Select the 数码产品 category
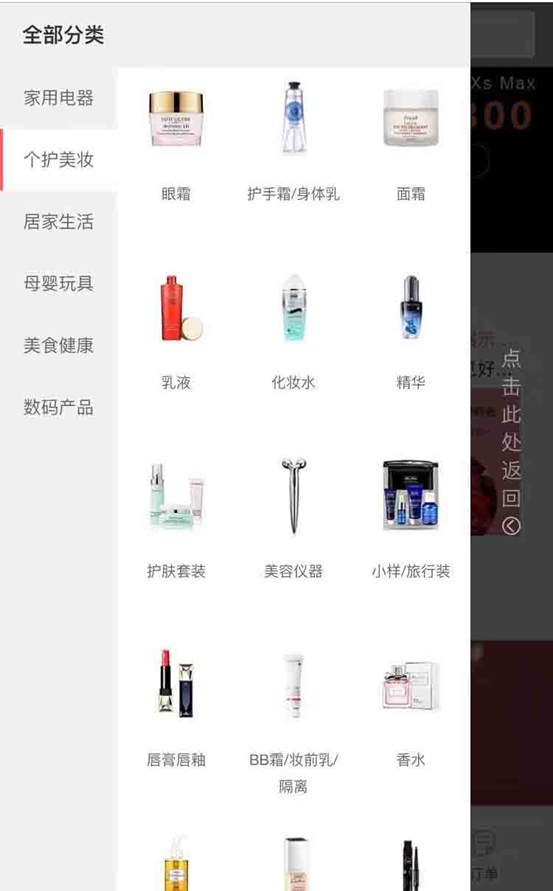The height and width of the screenshot is (891, 553). point(59,407)
